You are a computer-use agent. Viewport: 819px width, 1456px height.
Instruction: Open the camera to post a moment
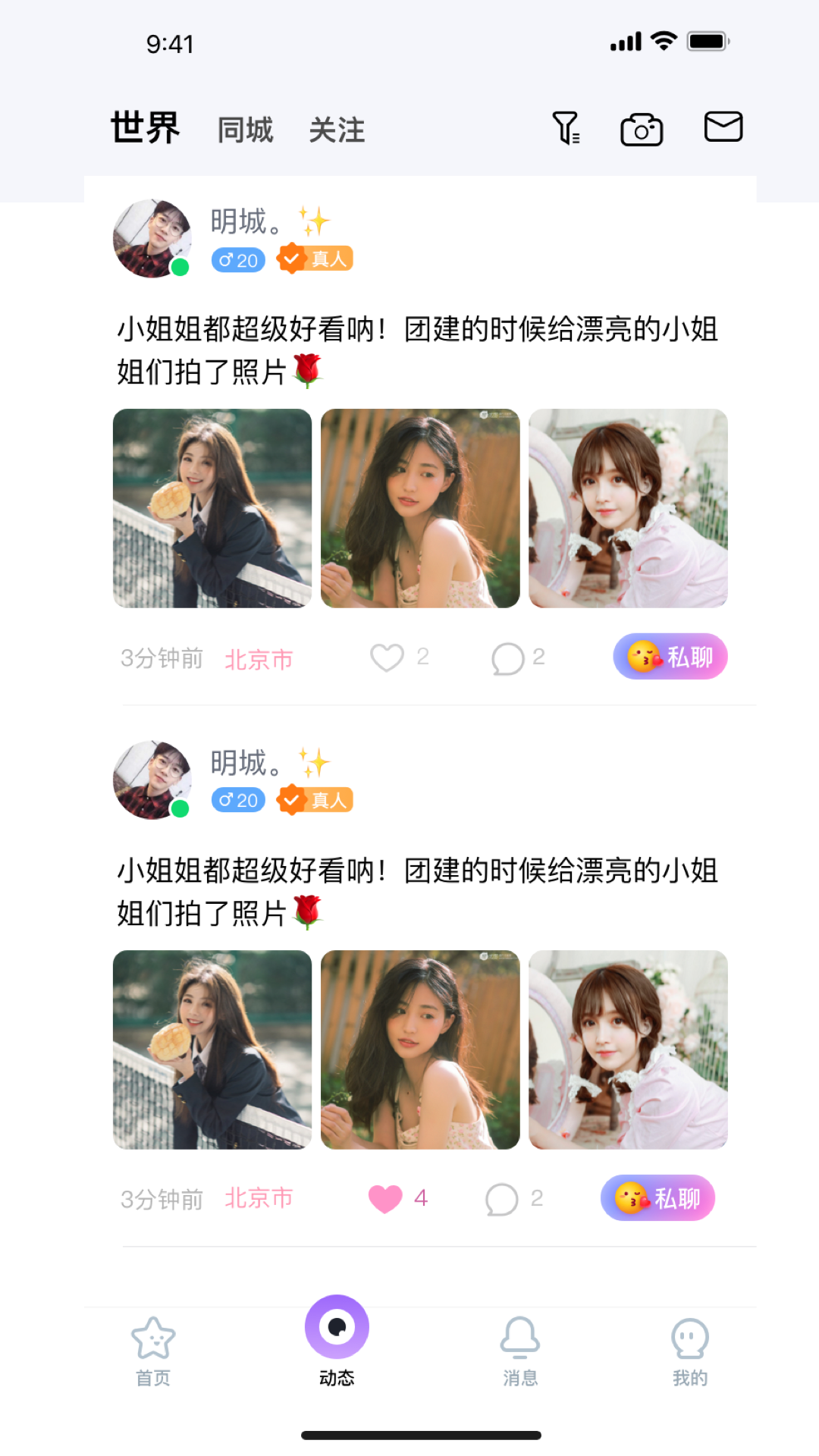point(642,129)
